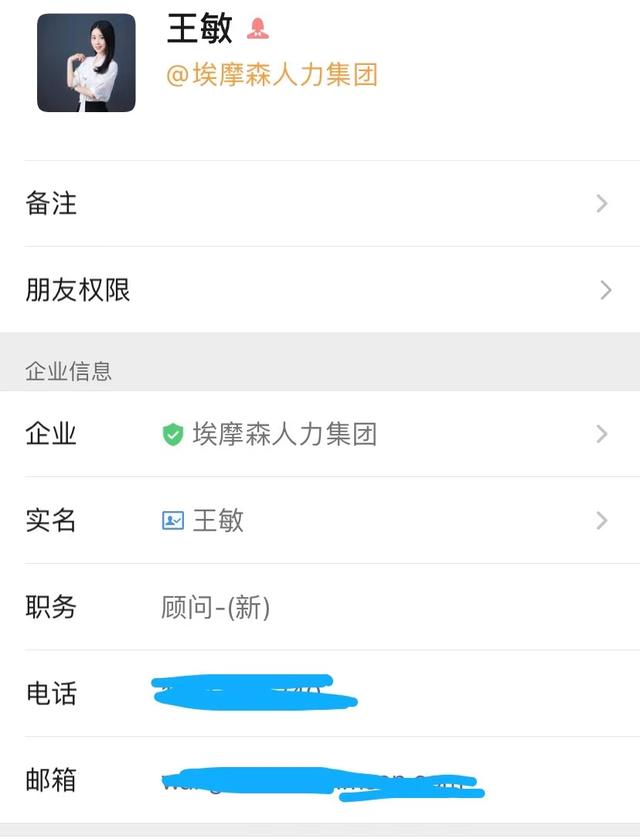Open the 实名 row

318,520
